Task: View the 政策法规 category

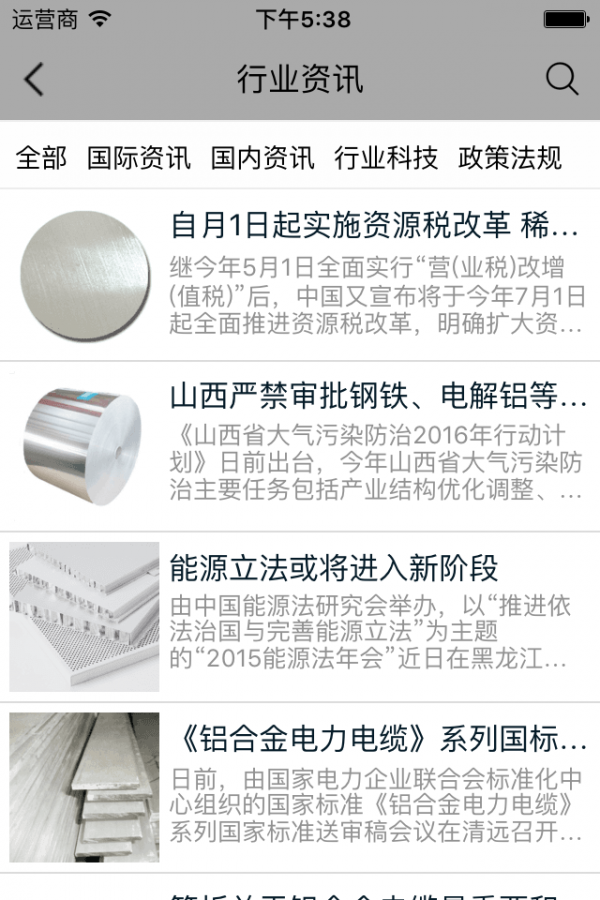Action: coord(510,158)
